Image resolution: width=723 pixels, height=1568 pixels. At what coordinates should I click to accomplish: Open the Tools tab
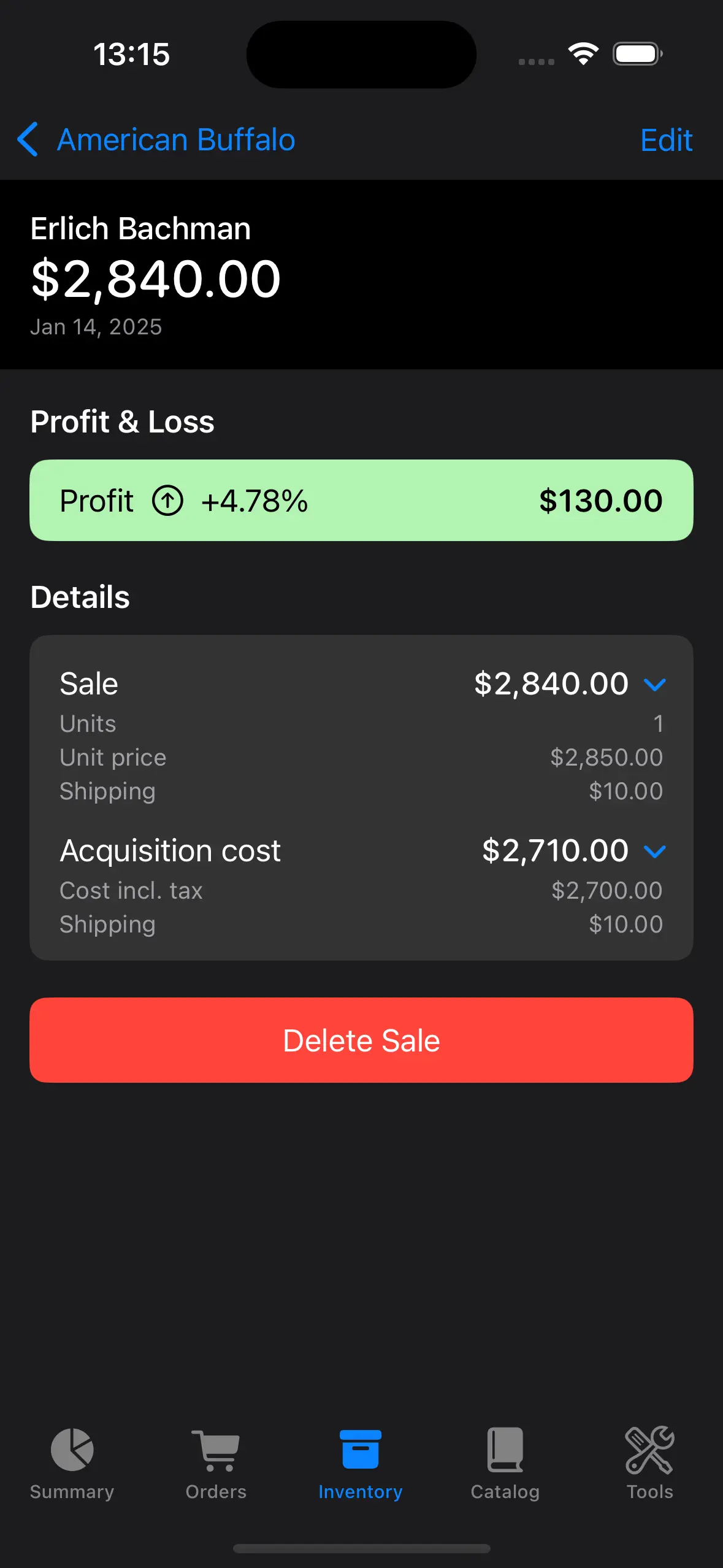coord(649,1464)
